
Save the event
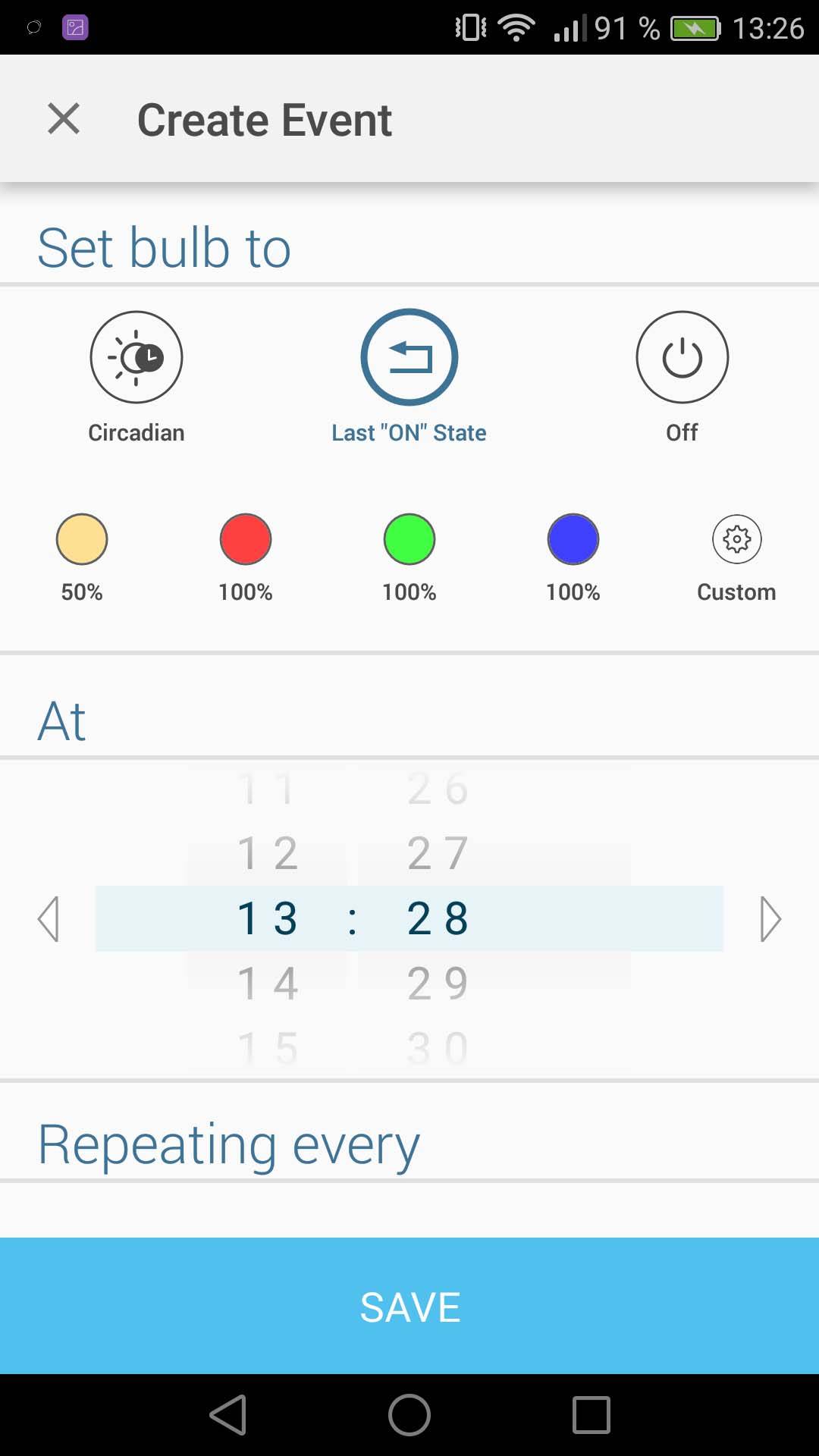[409, 1306]
